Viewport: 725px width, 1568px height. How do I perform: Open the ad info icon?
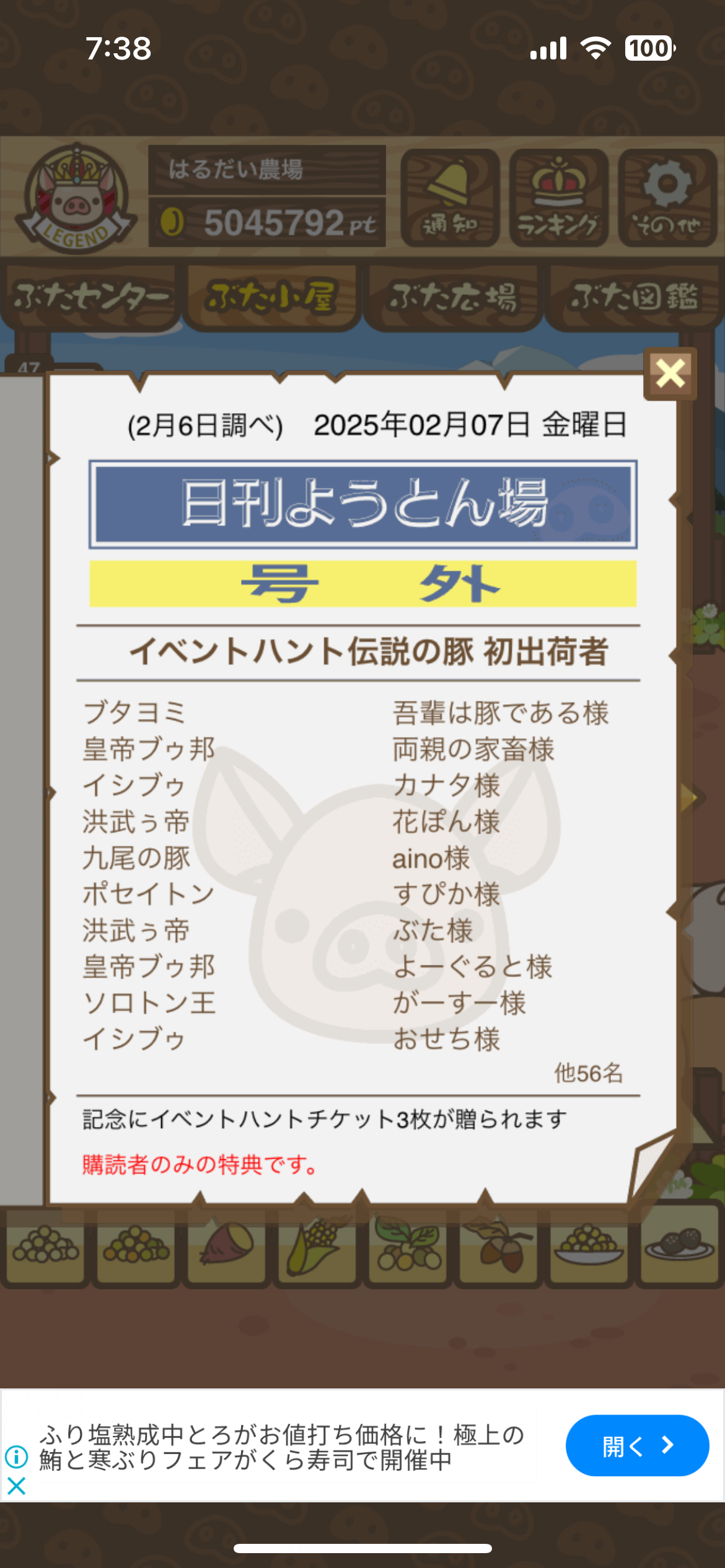click(17, 1457)
